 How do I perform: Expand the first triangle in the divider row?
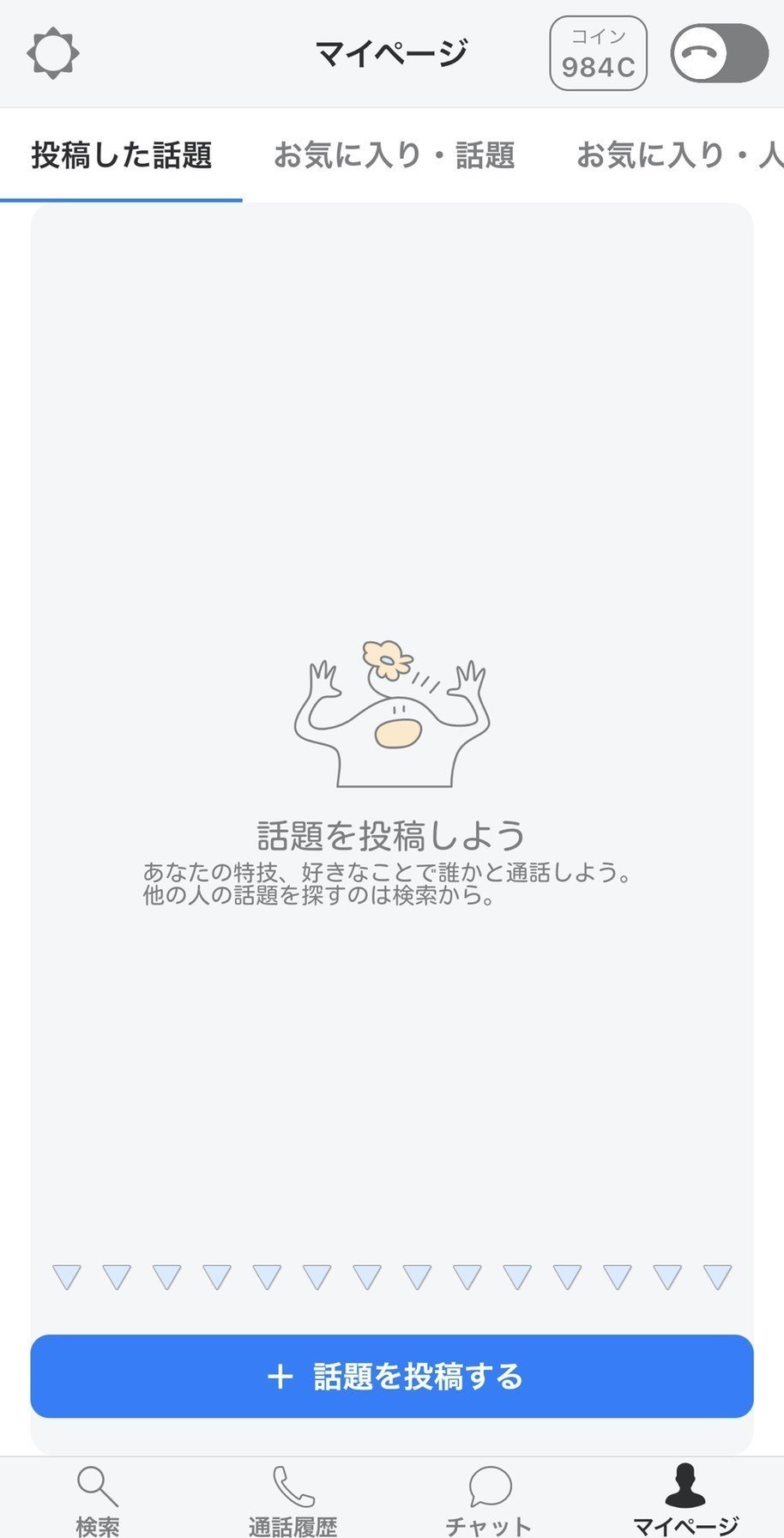point(66,1278)
